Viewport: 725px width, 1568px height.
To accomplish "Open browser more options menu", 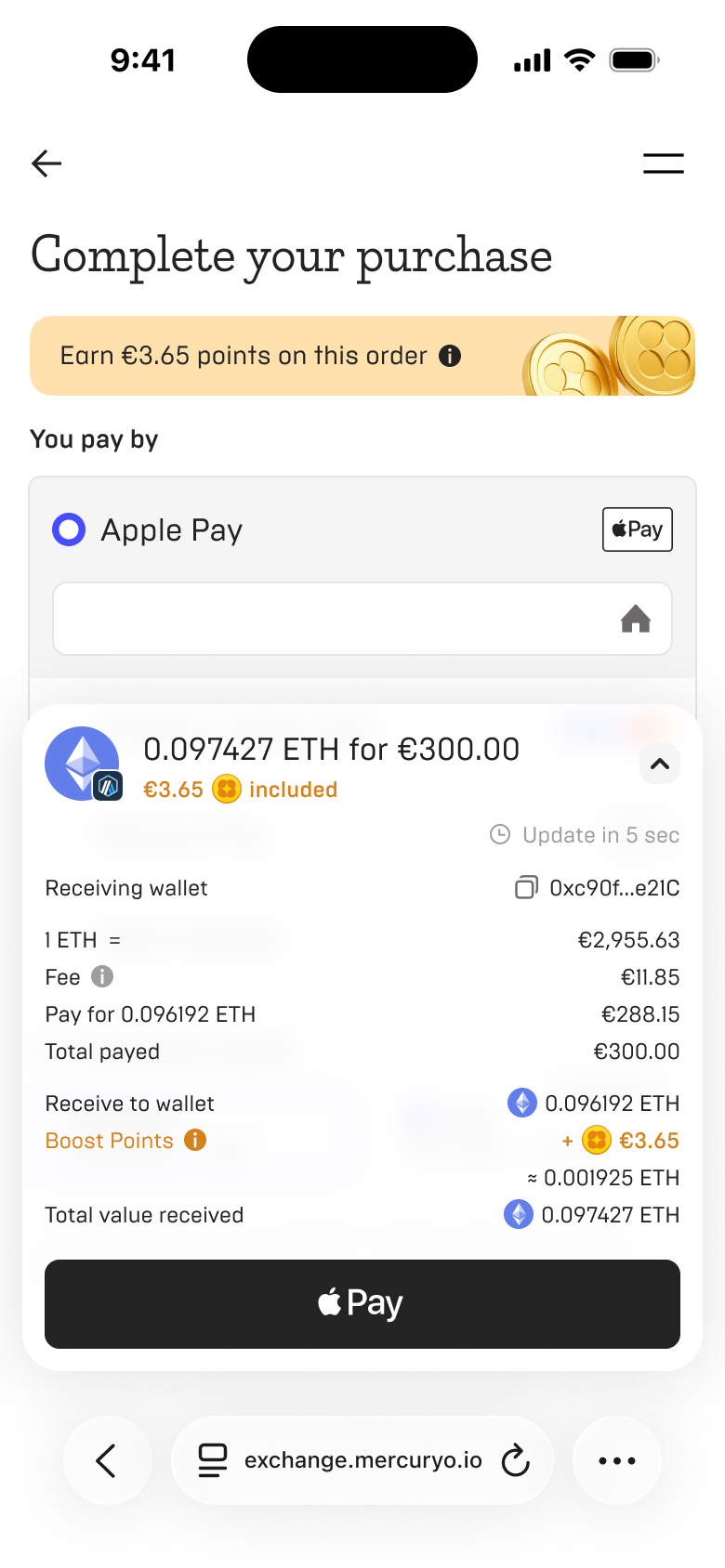I will [x=617, y=1460].
